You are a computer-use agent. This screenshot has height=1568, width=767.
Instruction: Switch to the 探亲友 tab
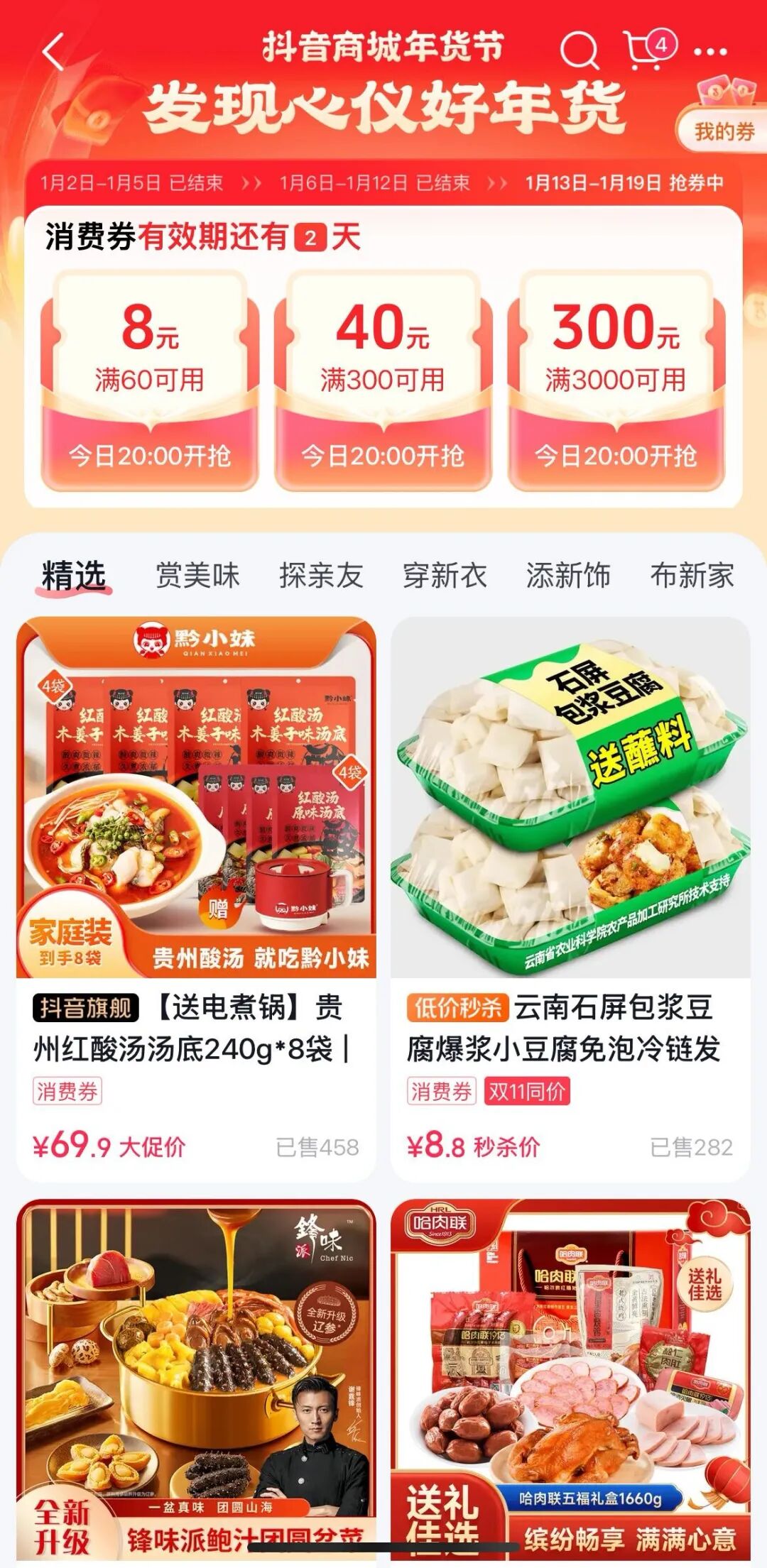coord(321,576)
